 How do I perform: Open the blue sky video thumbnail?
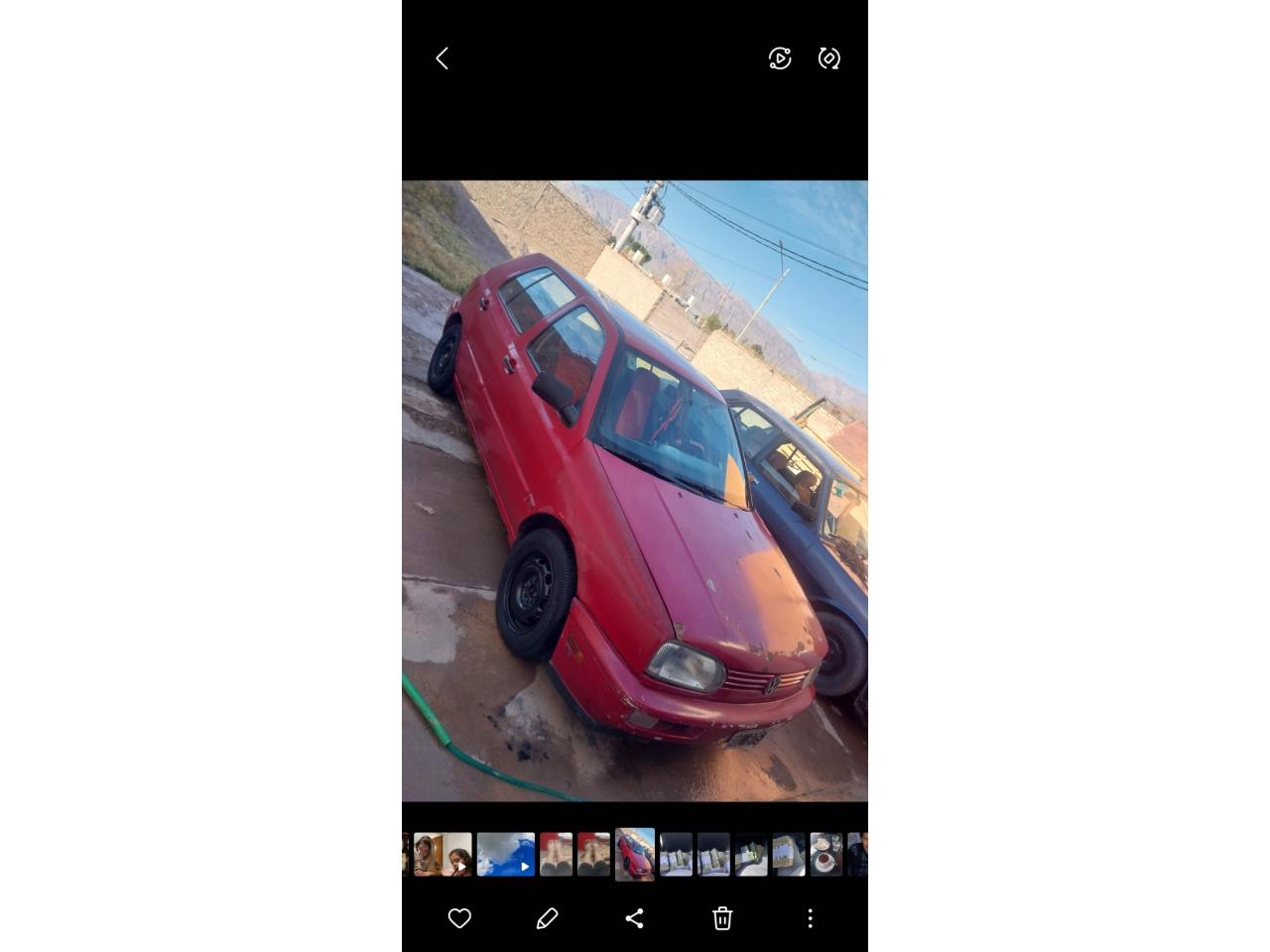click(x=505, y=854)
